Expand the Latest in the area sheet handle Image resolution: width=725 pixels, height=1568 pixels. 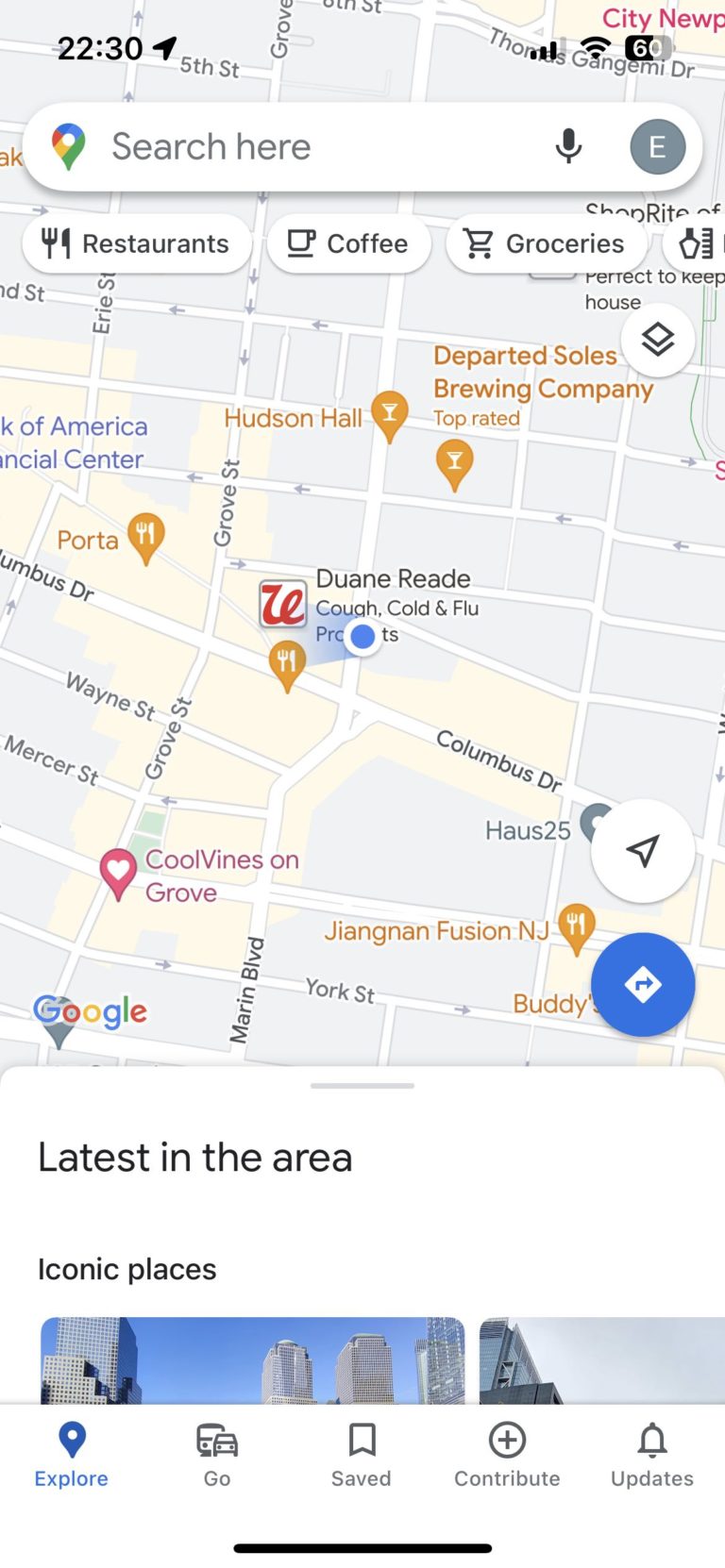pos(362,1087)
